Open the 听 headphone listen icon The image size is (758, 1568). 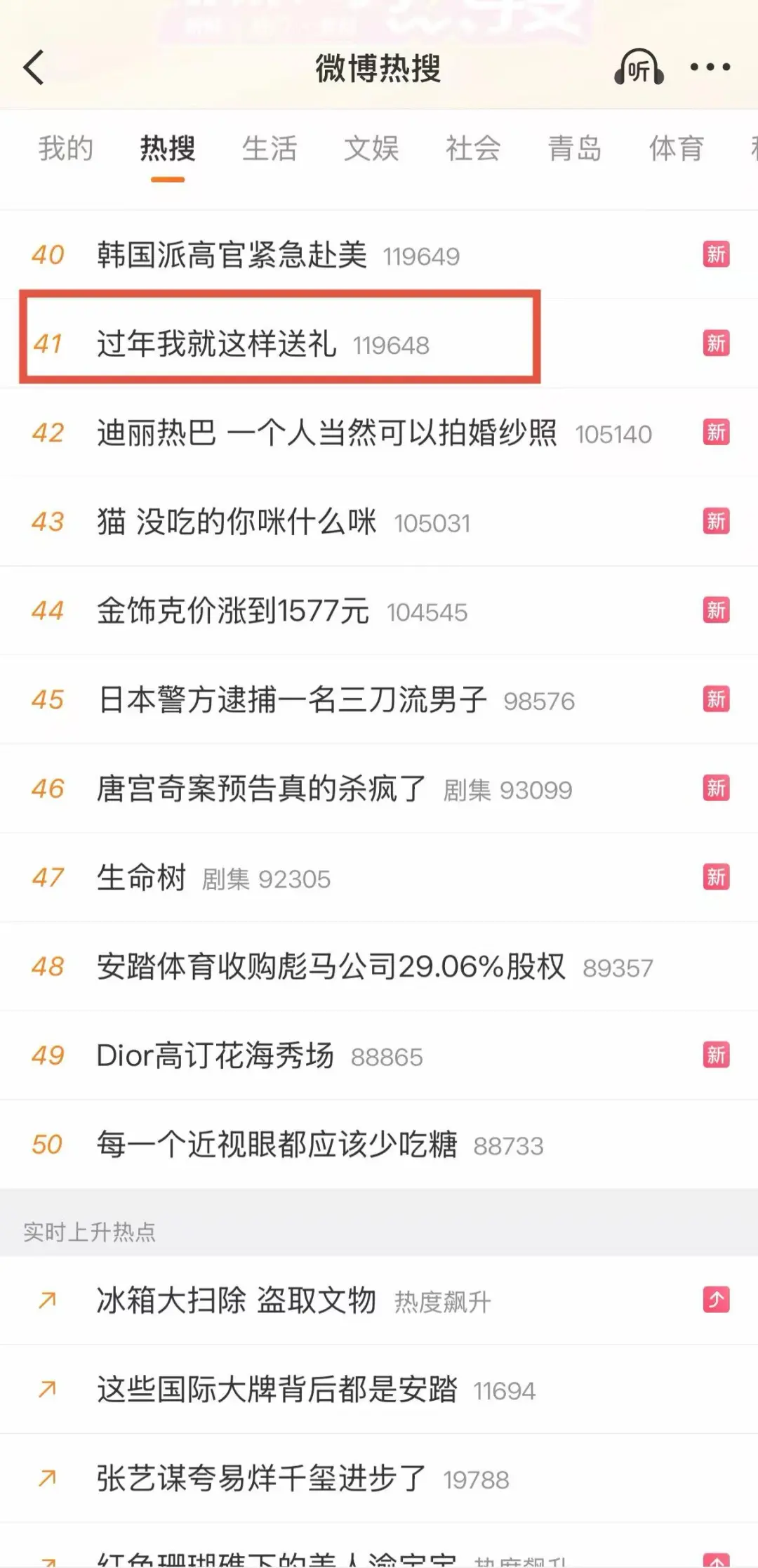(x=639, y=68)
